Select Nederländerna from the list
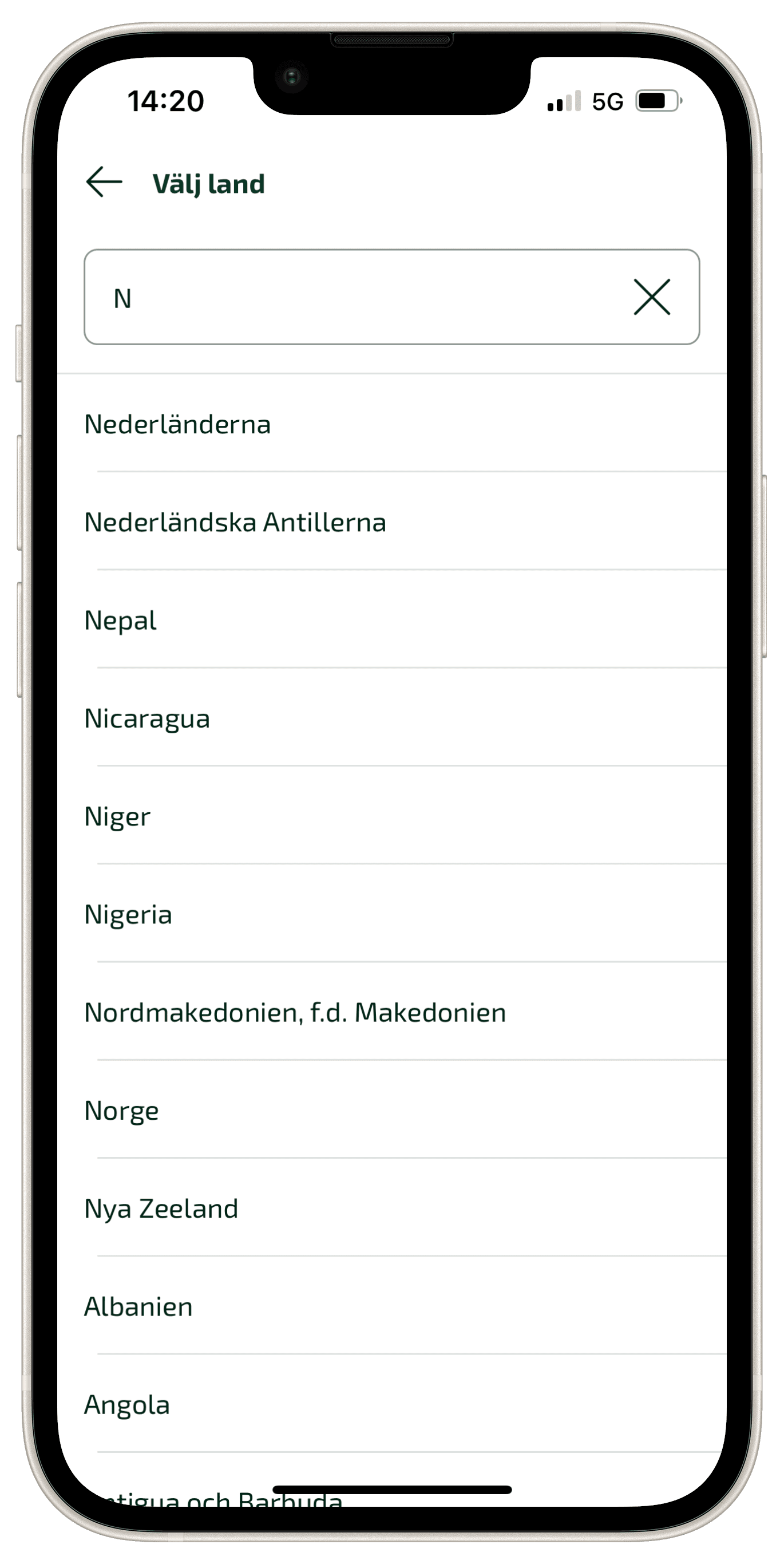The image size is (784, 1564). [x=392, y=424]
